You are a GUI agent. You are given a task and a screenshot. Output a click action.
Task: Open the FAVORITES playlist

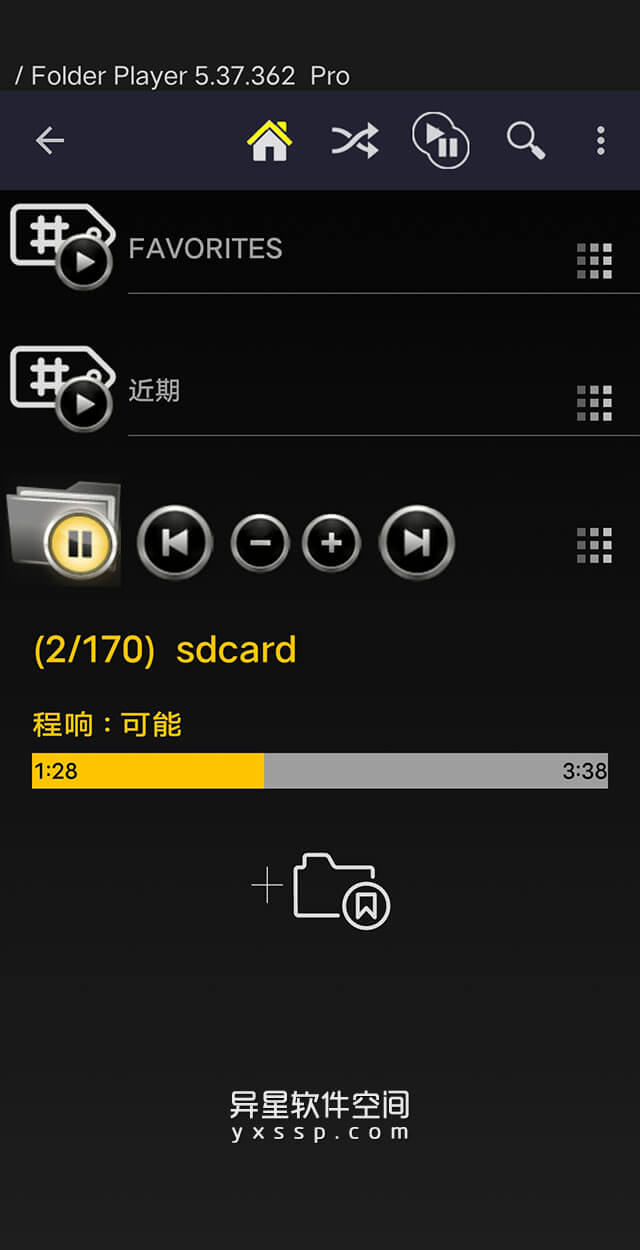pyautogui.click(x=205, y=249)
